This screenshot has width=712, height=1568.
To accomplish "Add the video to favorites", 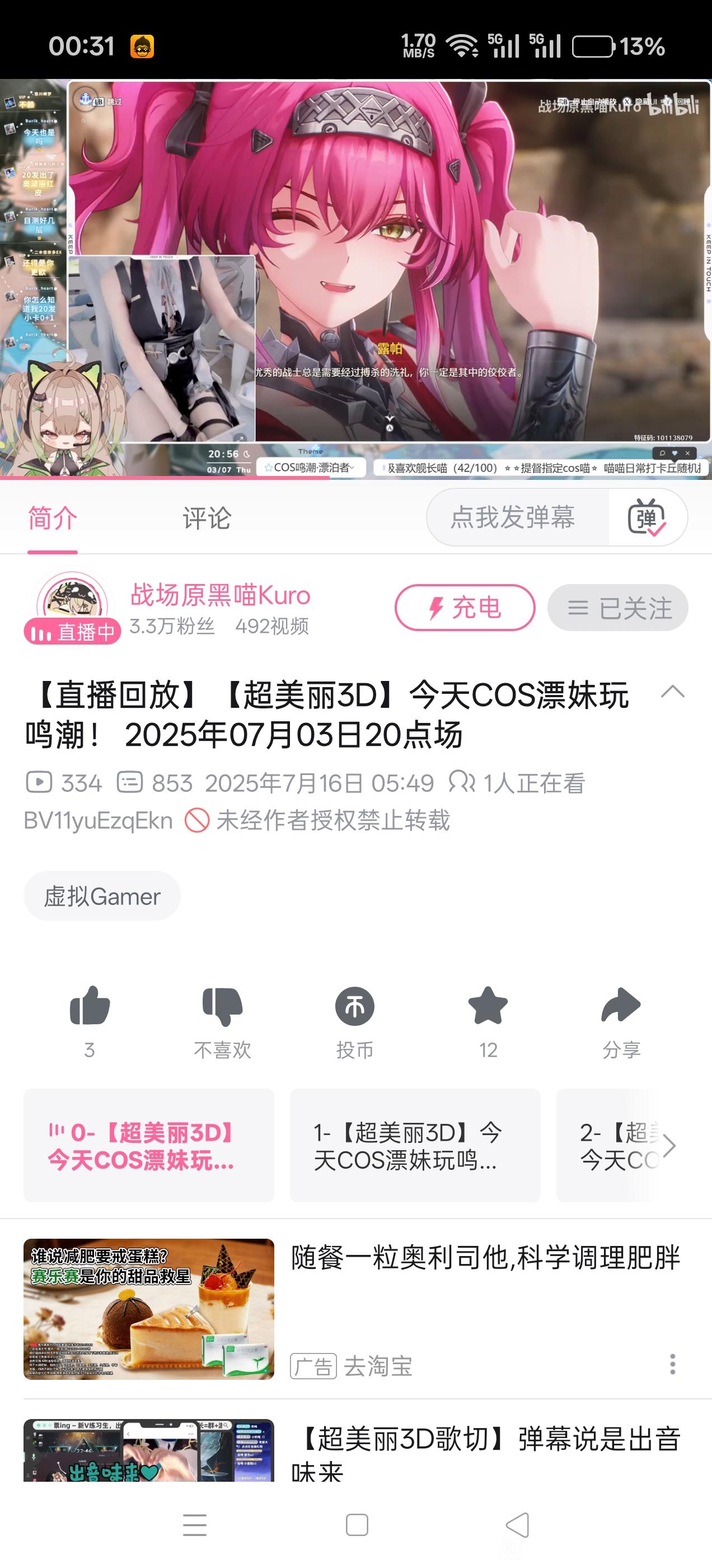I will coord(488,1007).
